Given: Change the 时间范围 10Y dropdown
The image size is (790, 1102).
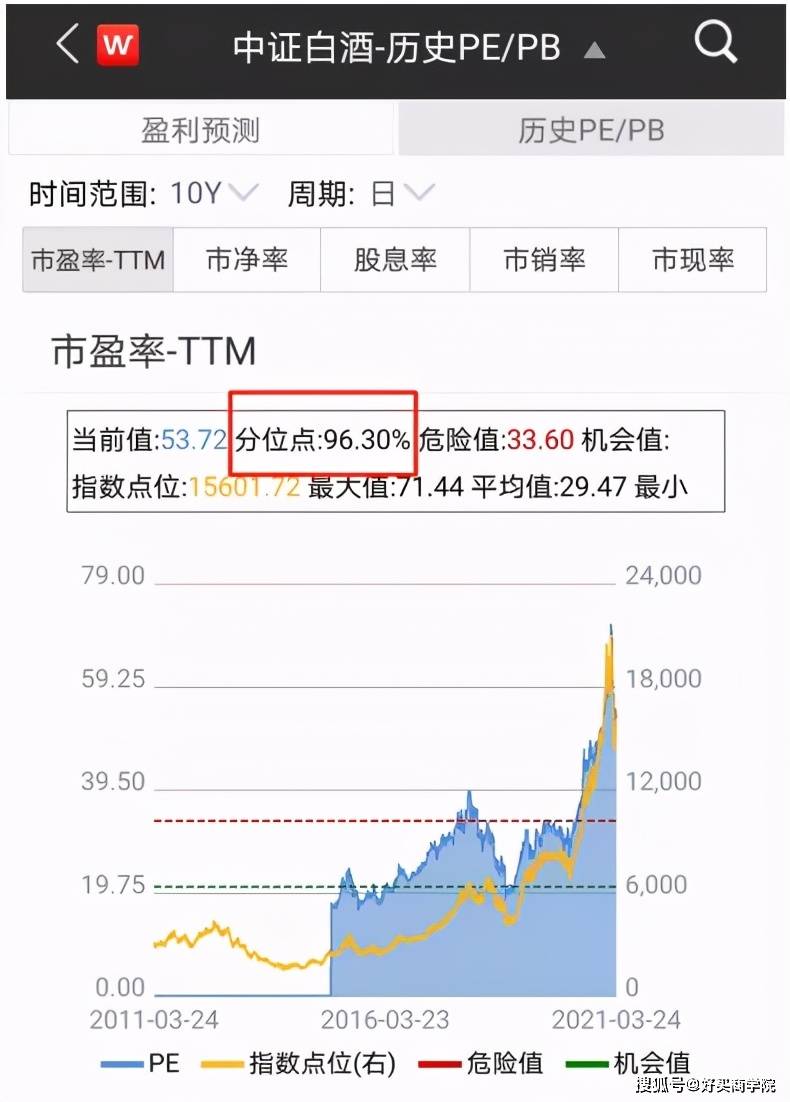Looking at the screenshot, I should click(x=214, y=193).
